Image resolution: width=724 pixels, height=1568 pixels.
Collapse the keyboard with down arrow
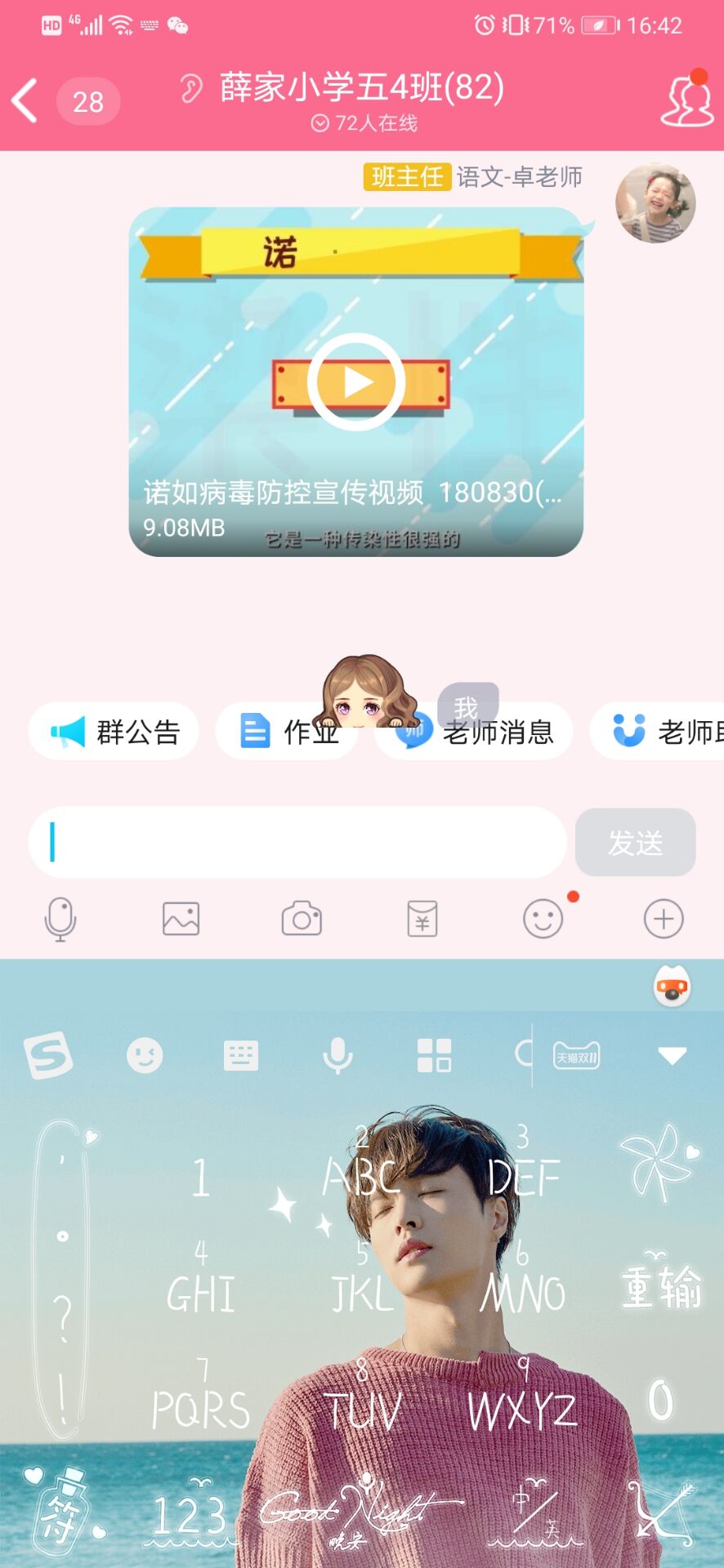[x=673, y=1056]
